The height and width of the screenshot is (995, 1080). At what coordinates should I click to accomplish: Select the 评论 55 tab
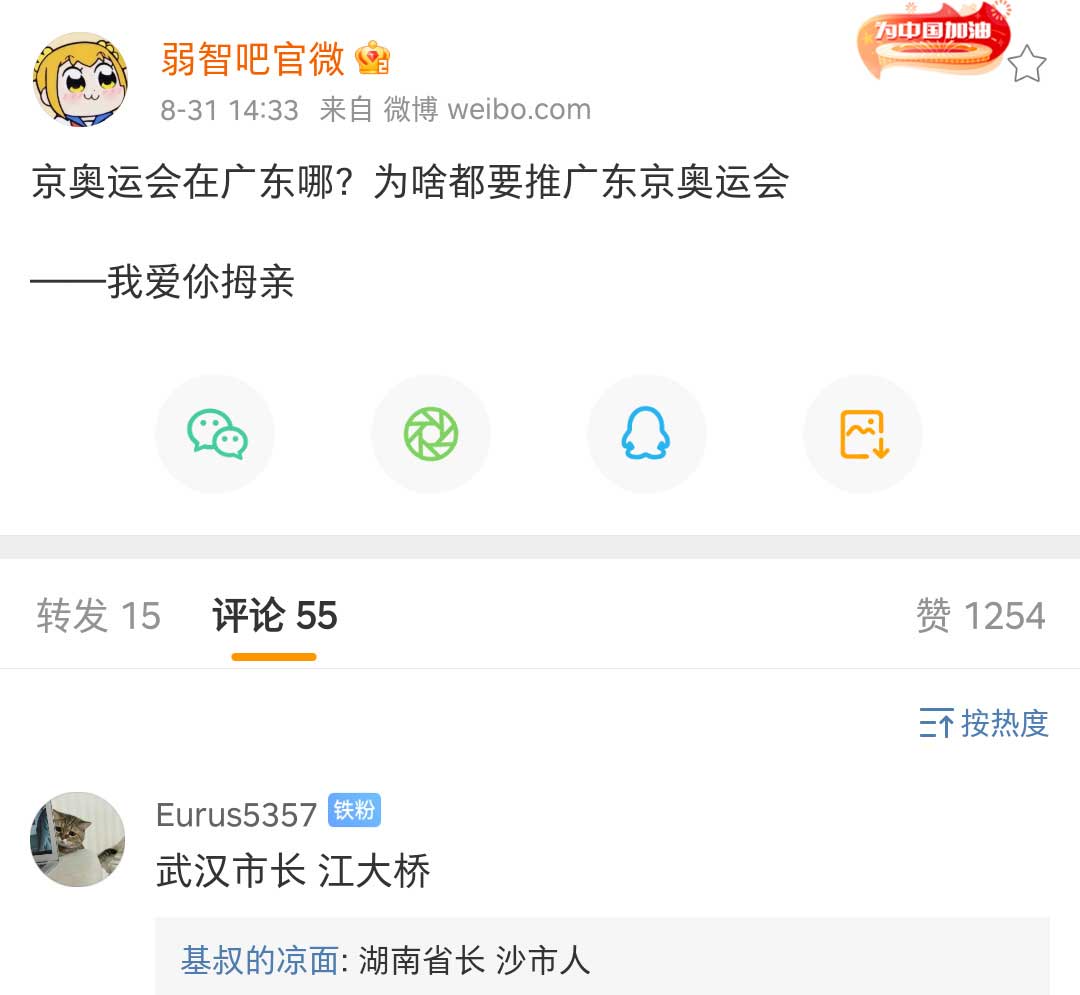click(x=275, y=616)
